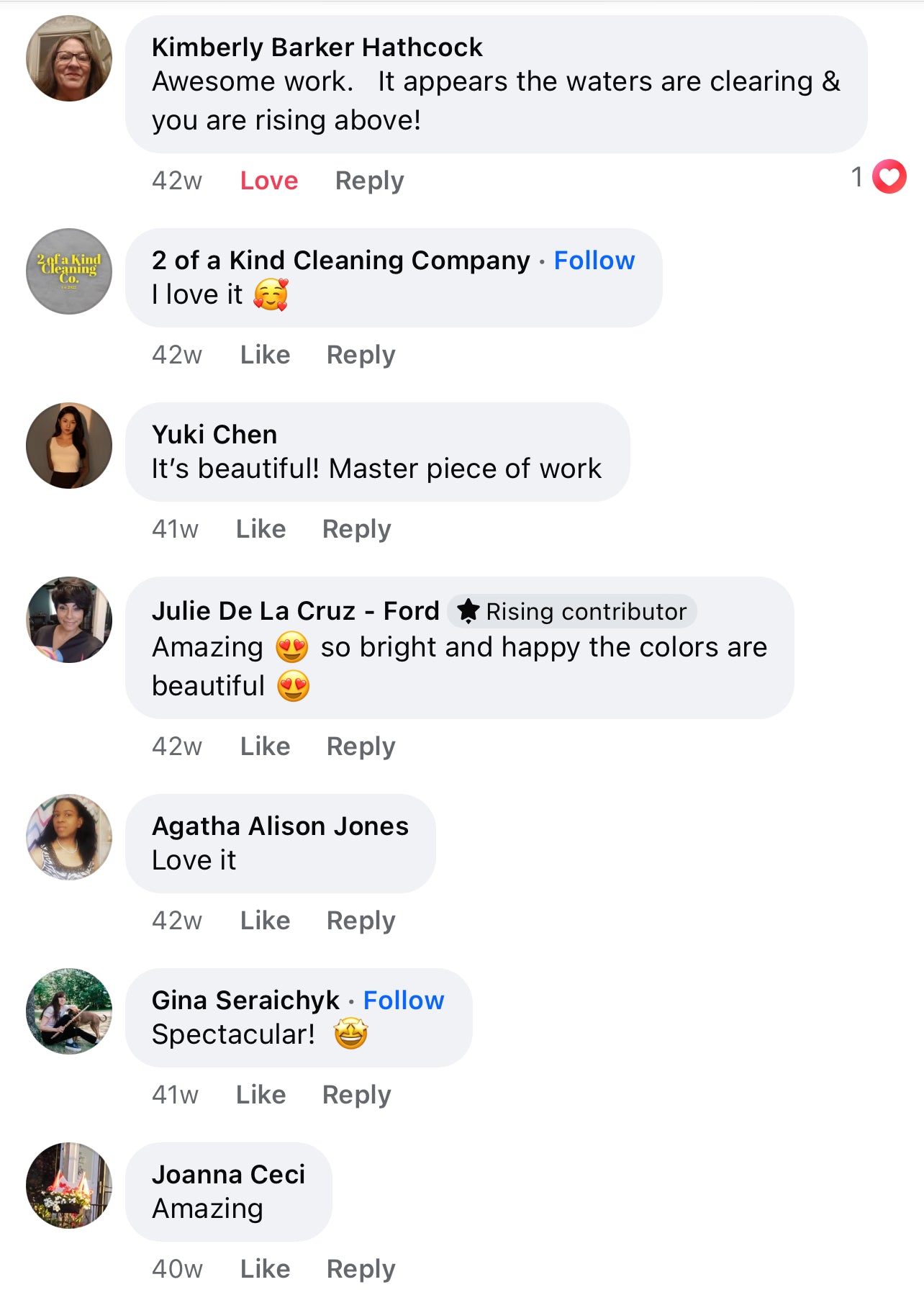Image resolution: width=924 pixels, height=1300 pixels.
Task: Open the Rising contributor badge
Action: pyautogui.click(x=572, y=612)
